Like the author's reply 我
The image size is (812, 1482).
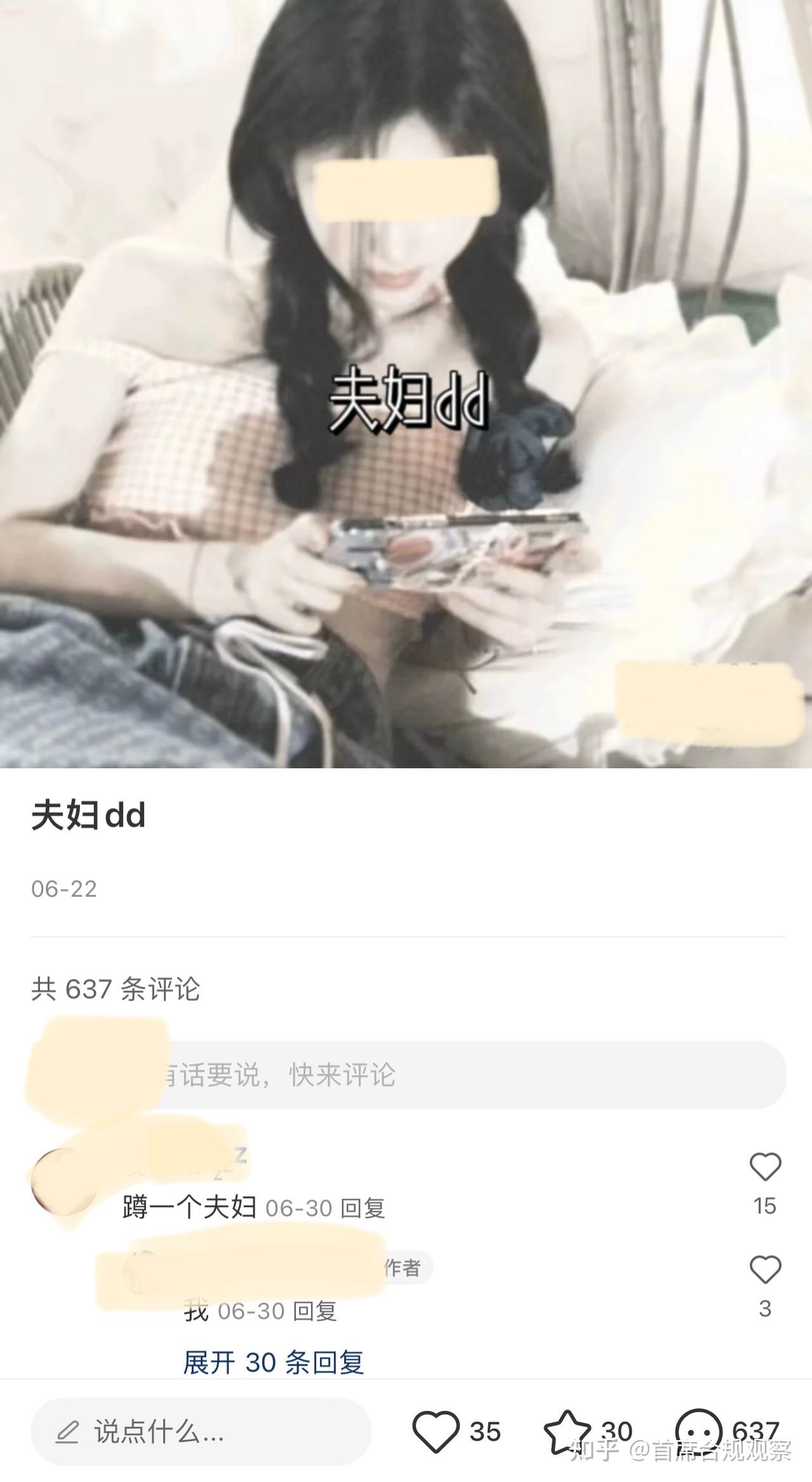(764, 1270)
